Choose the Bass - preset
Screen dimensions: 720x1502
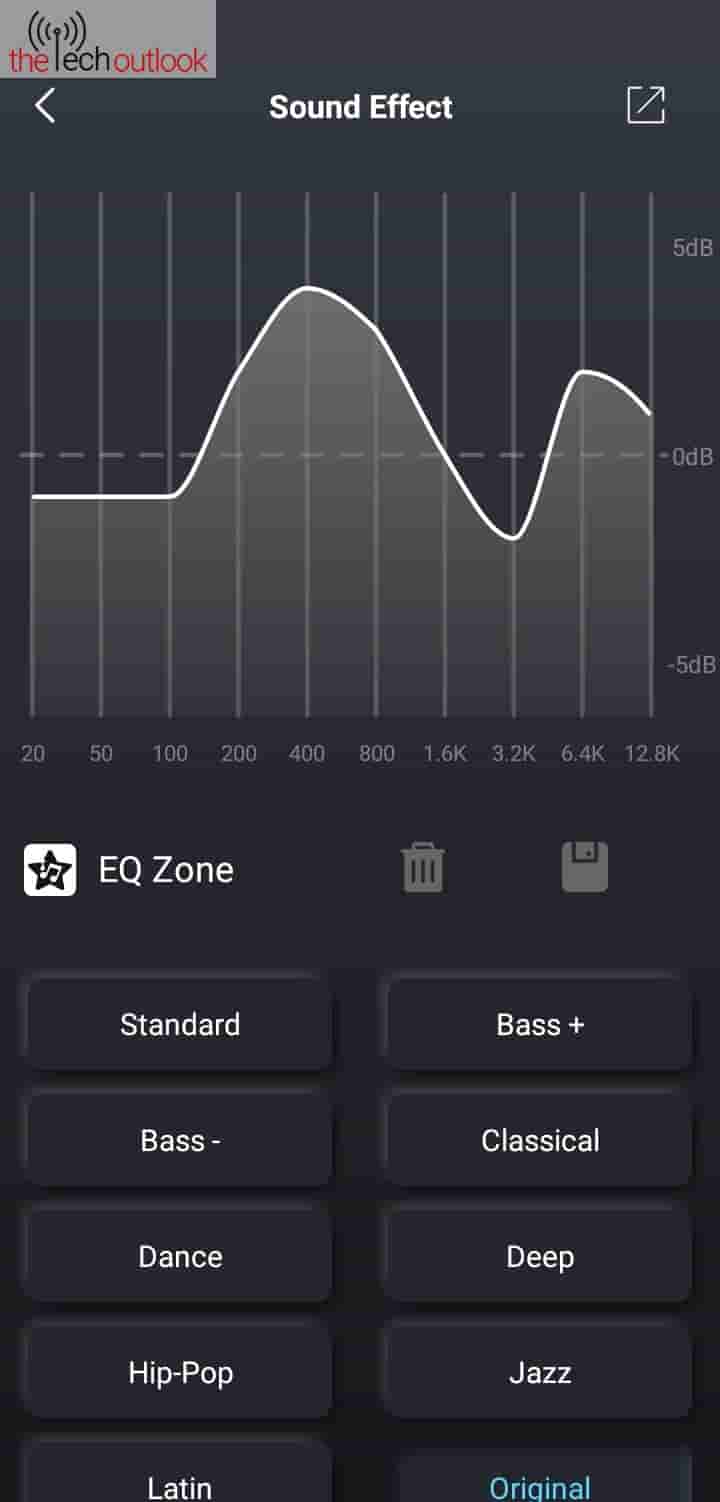click(180, 1140)
